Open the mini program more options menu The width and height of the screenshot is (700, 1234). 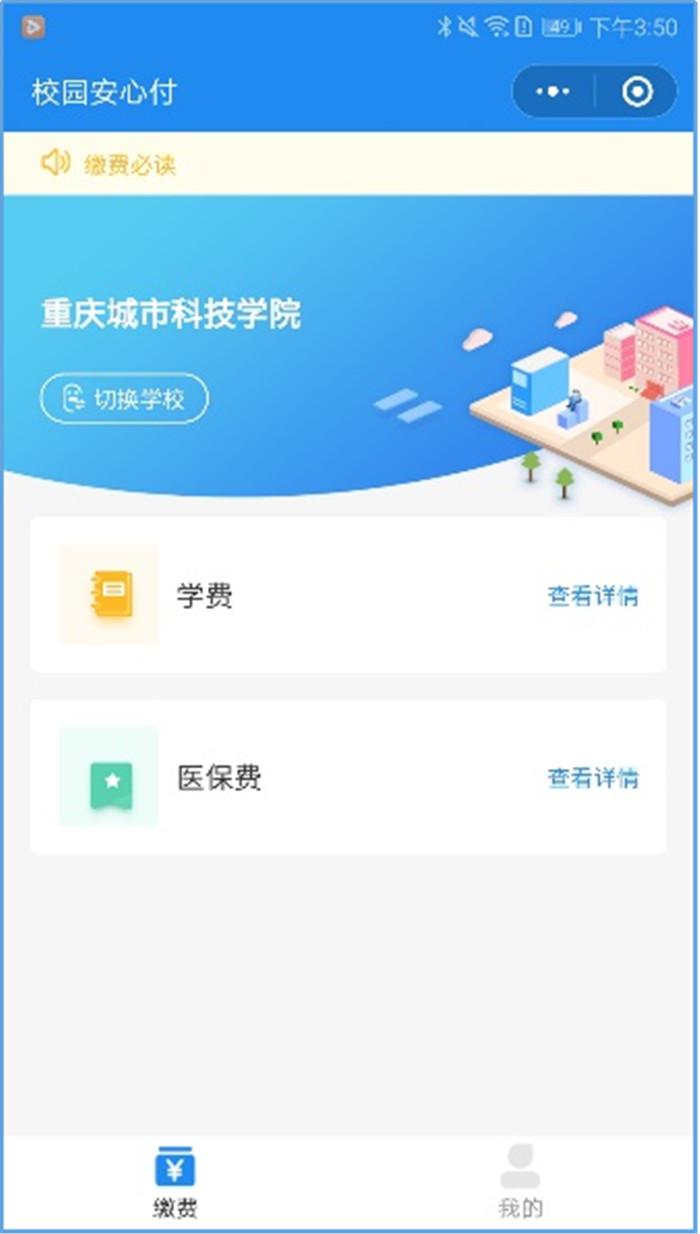[553, 92]
